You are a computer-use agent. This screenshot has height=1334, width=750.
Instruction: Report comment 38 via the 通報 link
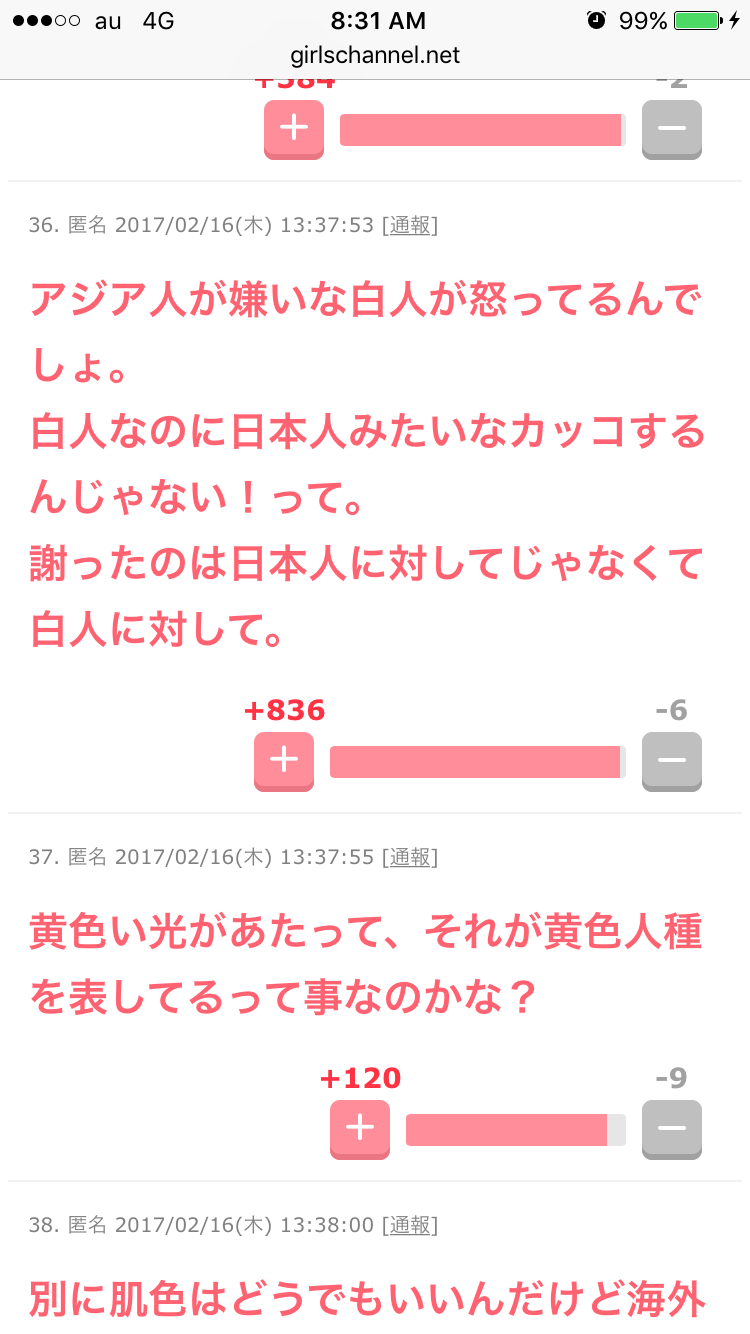pyautogui.click(x=410, y=1225)
